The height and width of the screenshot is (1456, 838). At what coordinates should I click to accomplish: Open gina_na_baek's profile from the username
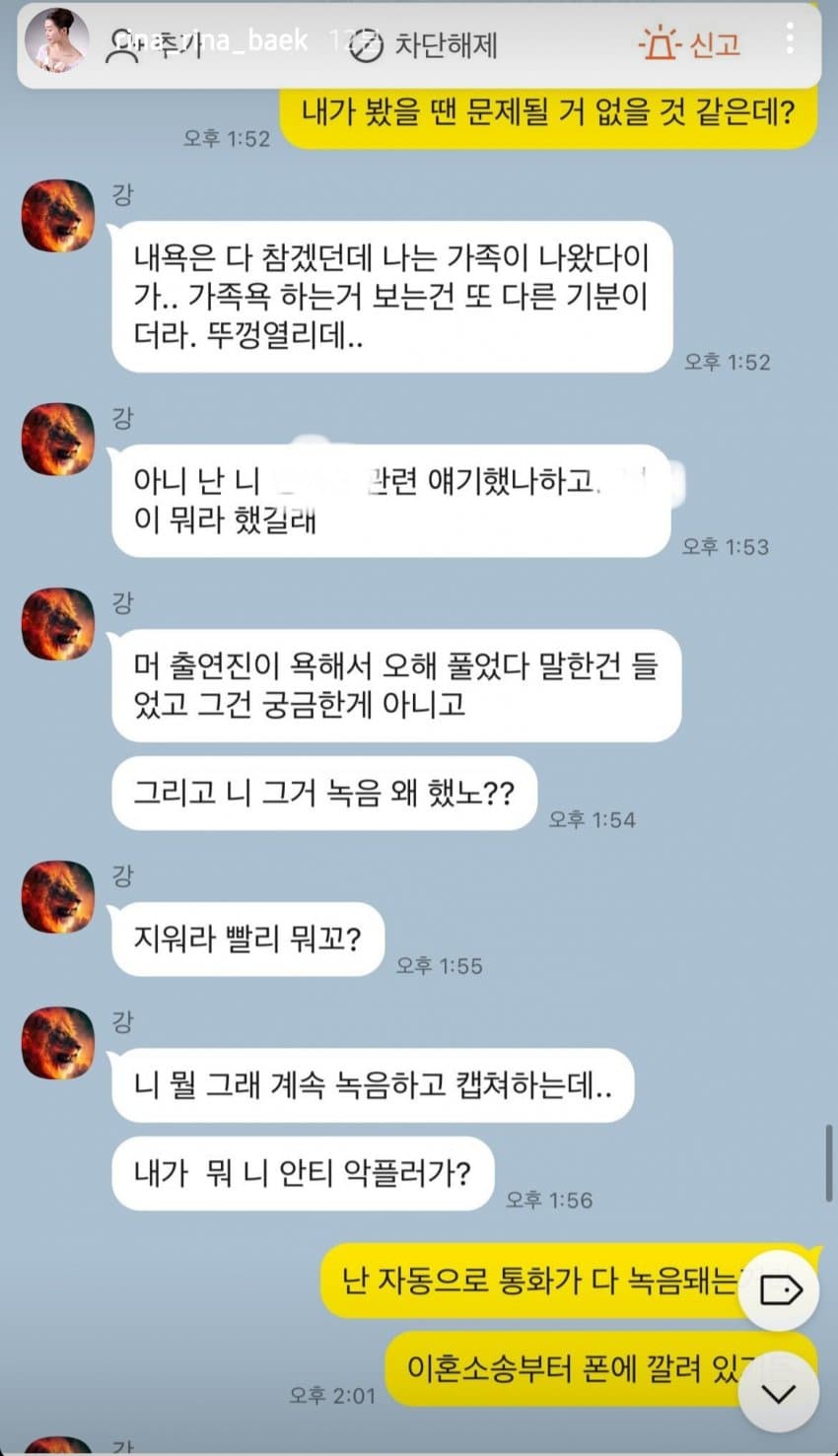click(x=212, y=40)
